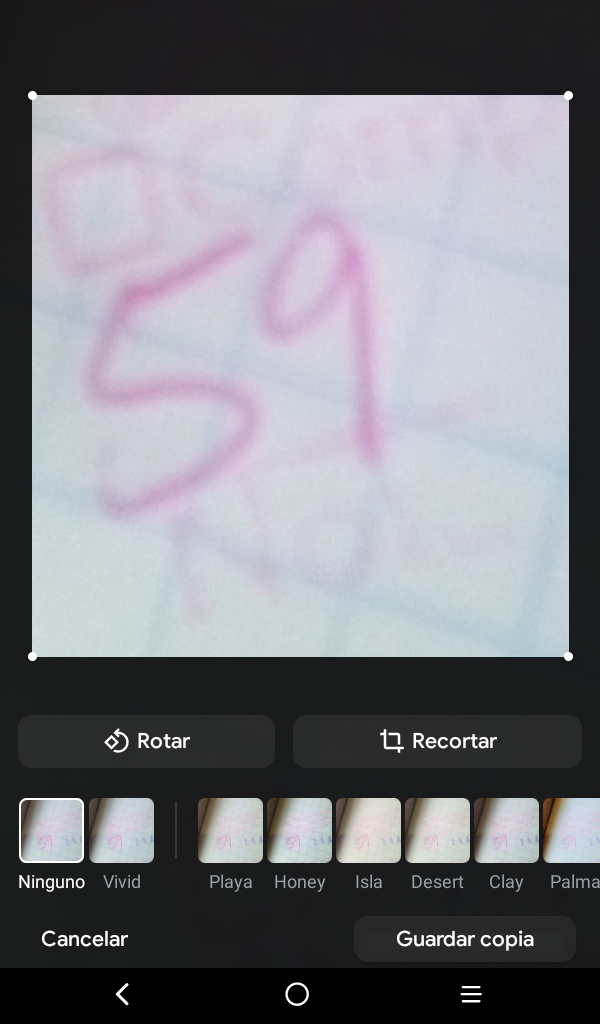The width and height of the screenshot is (600, 1024).
Task: Select the Palma filter
Action: 573,830
